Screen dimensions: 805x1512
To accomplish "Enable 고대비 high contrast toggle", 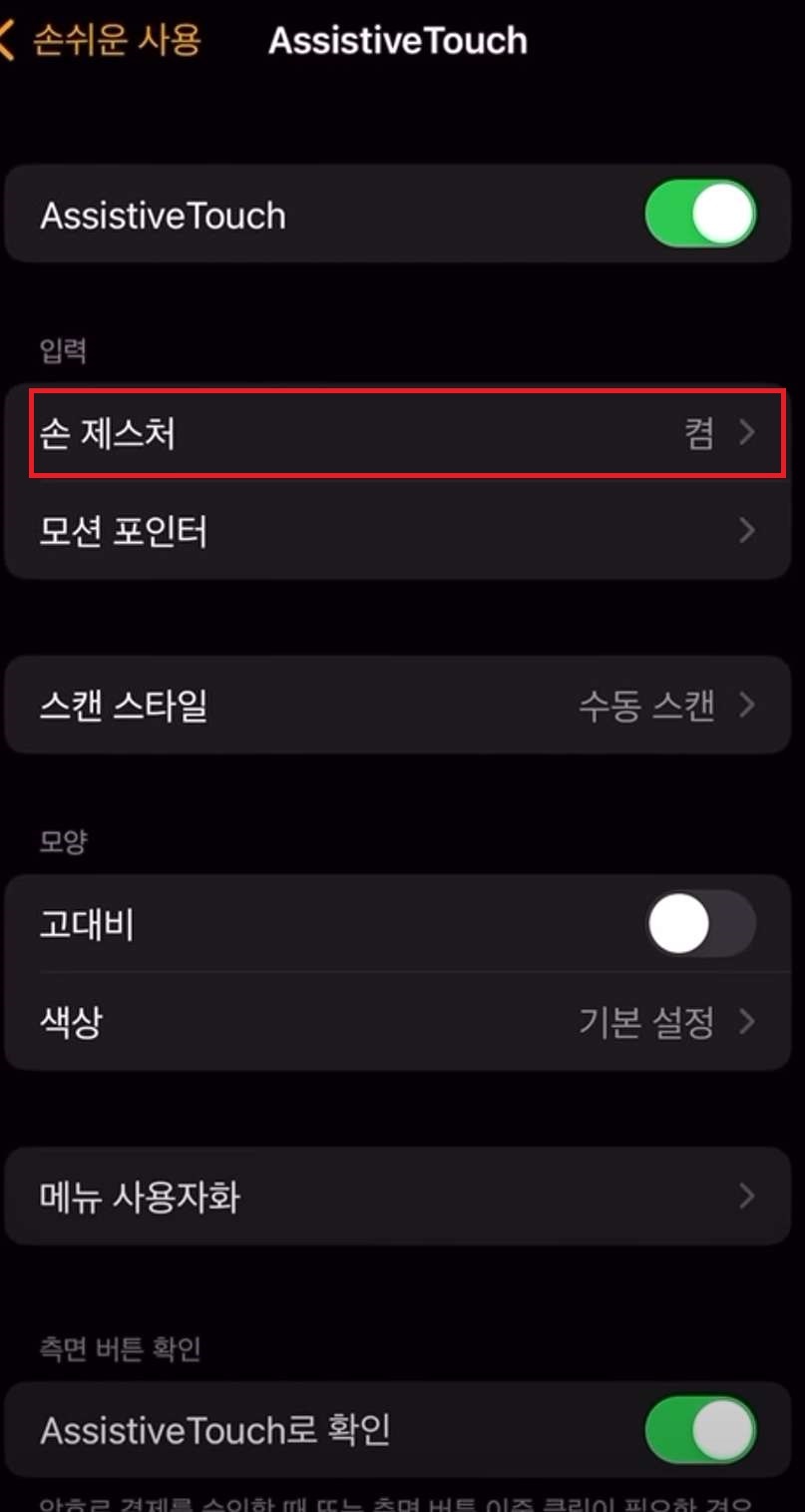I will coord(700,923).
